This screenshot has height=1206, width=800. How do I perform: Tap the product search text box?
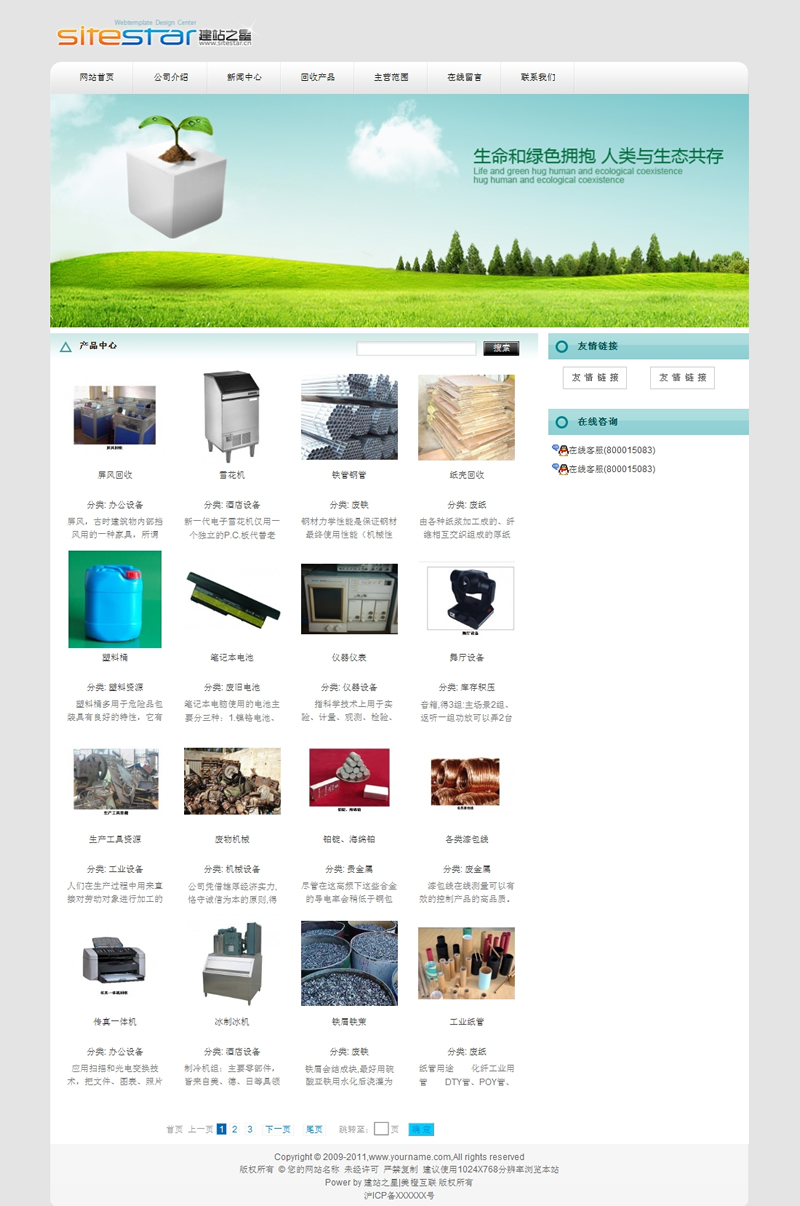[416, 349]
